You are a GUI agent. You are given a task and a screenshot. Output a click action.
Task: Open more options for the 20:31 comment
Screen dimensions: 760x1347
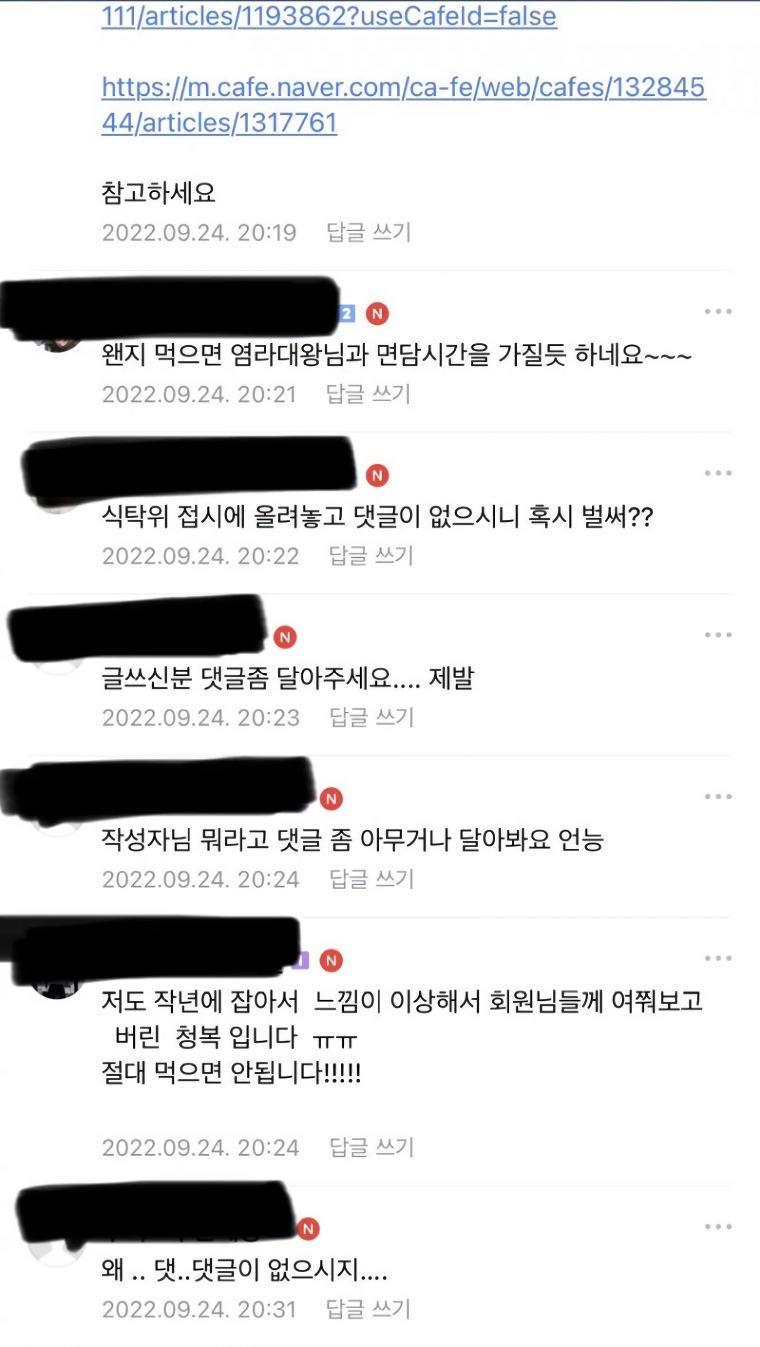pos(718,1227)
